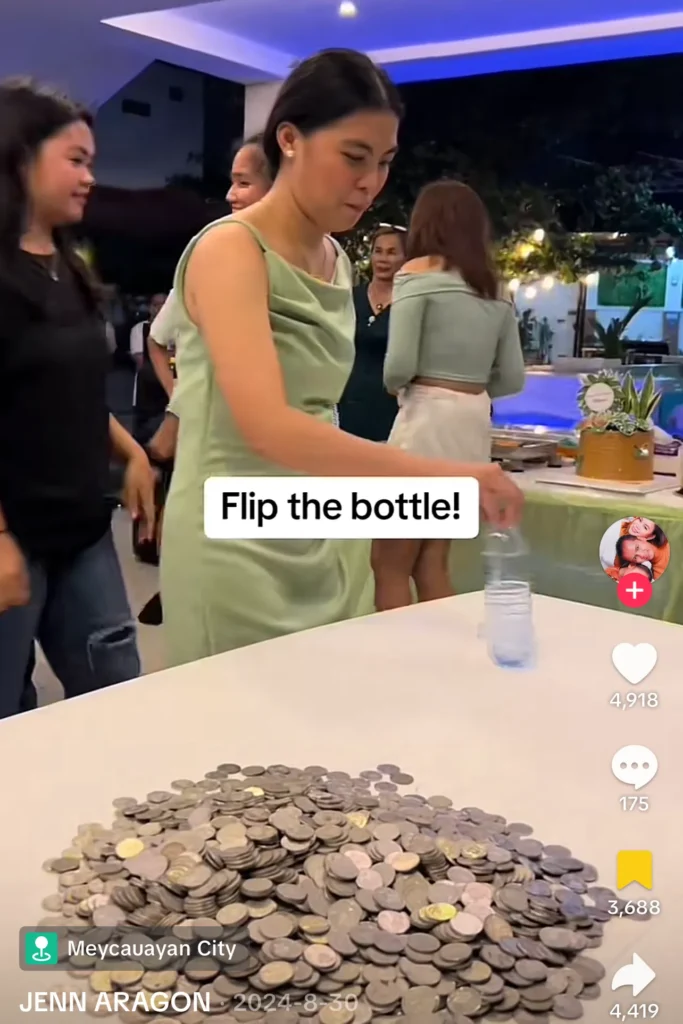The width and height of the screenshot is (683, 1024).
Task: Like this video with the heart
Action: [634, 663]
